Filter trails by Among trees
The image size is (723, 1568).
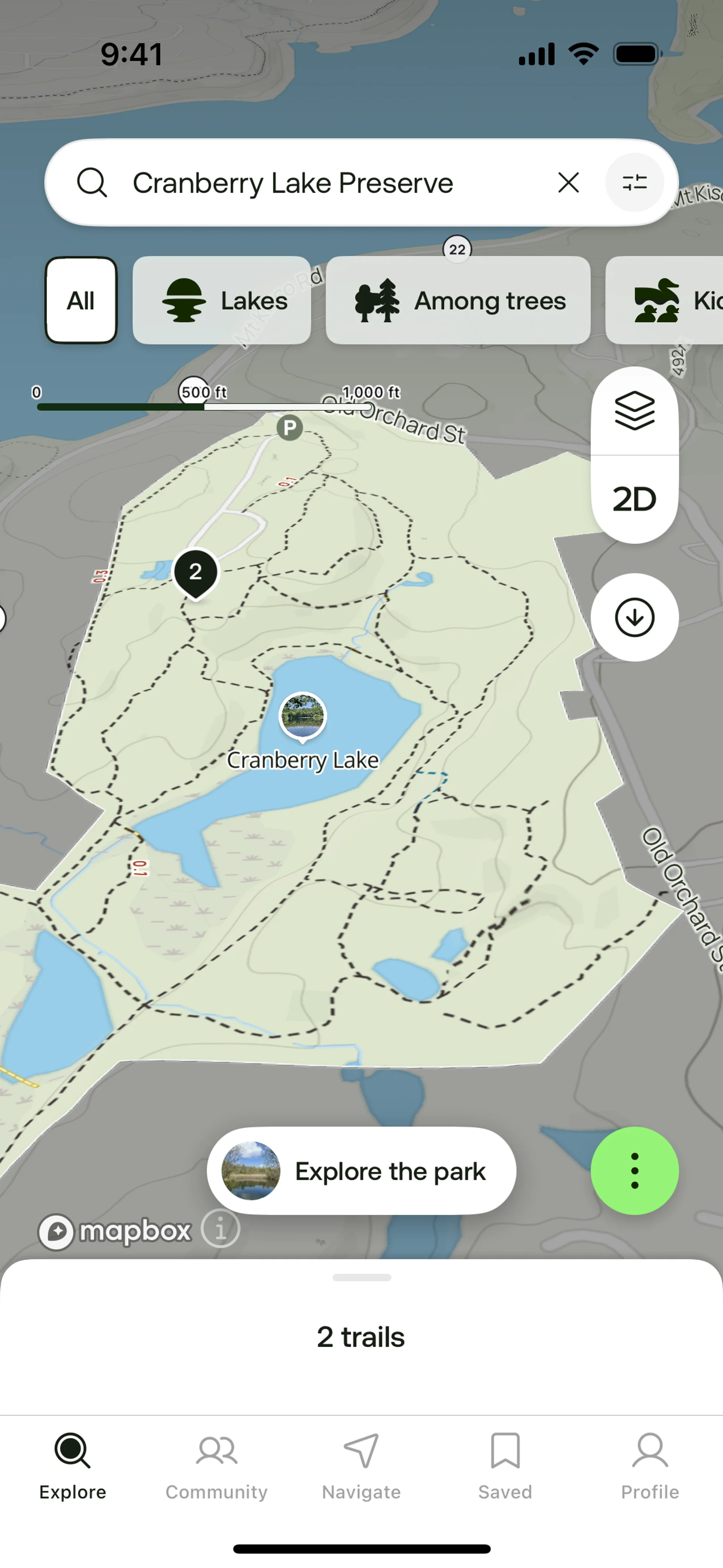pos(458,300)
